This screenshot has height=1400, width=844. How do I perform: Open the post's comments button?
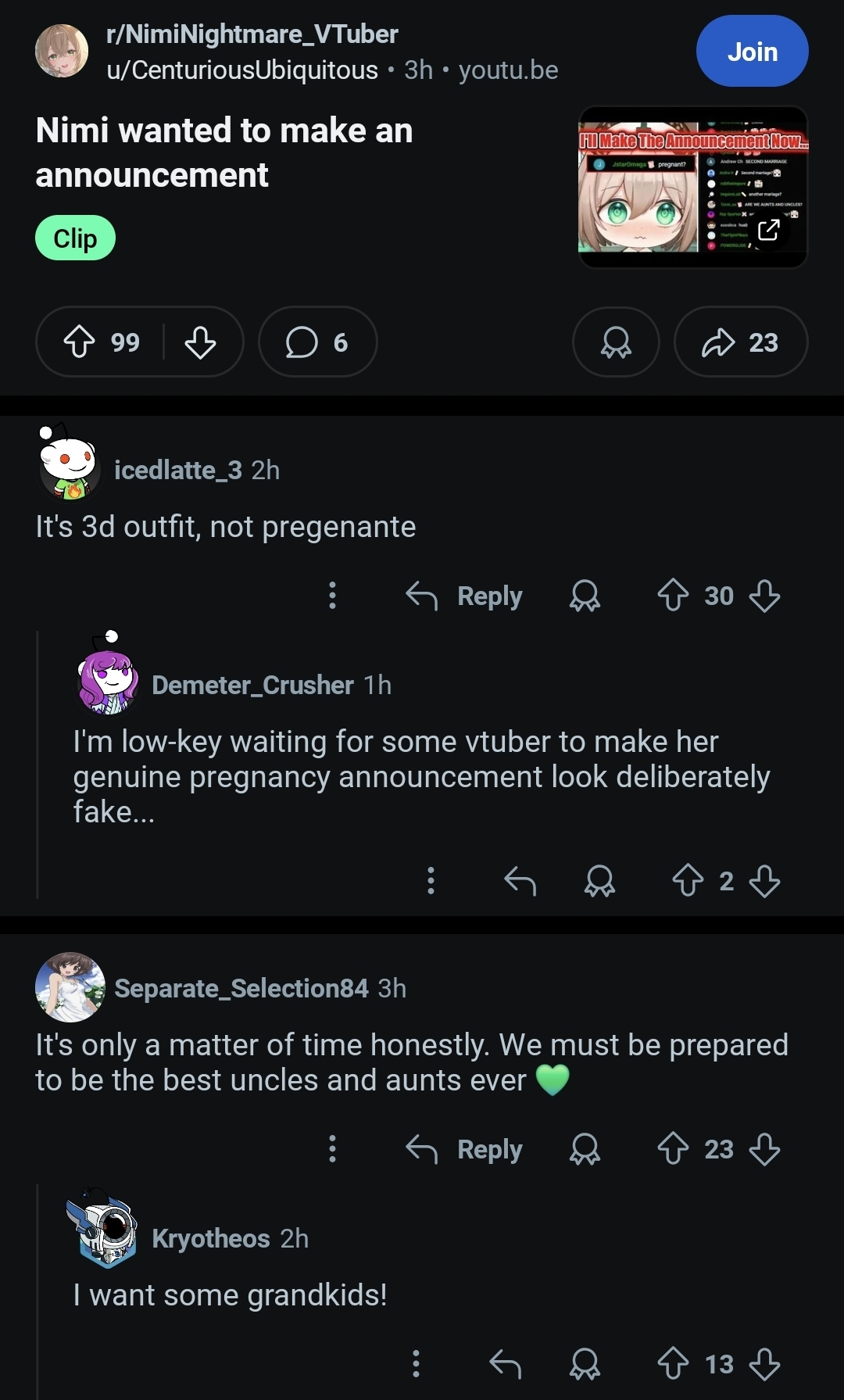[317, 342]
